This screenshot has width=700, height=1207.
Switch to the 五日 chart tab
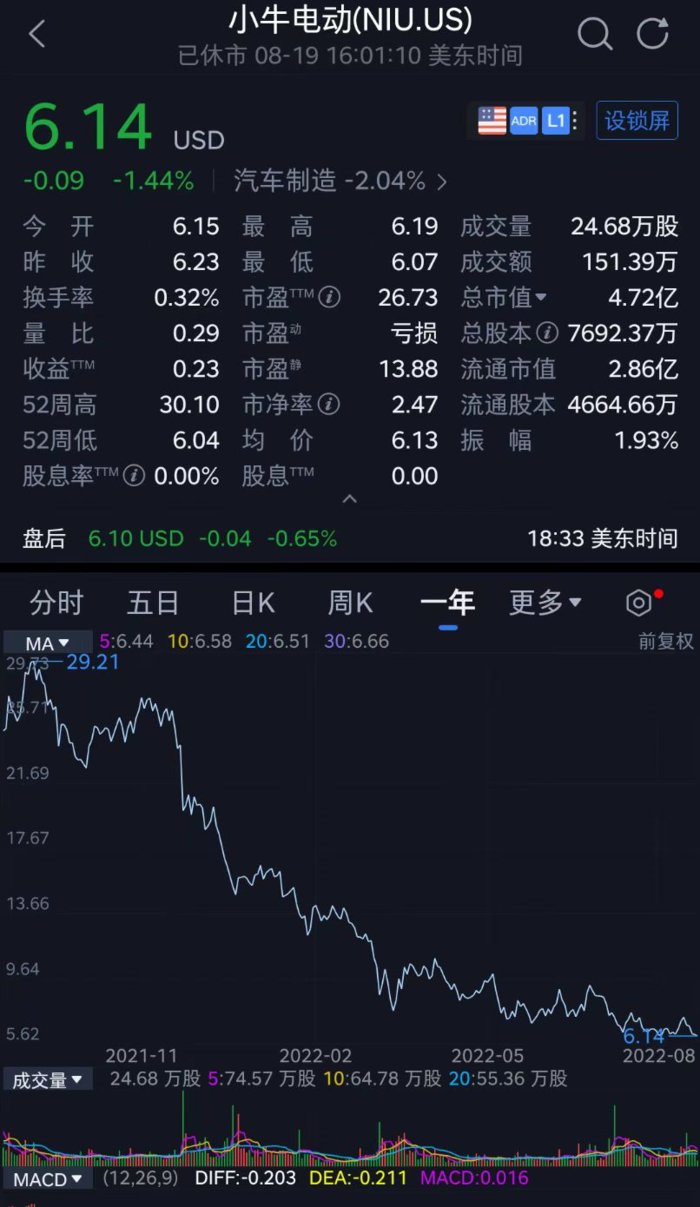(153, 603)
